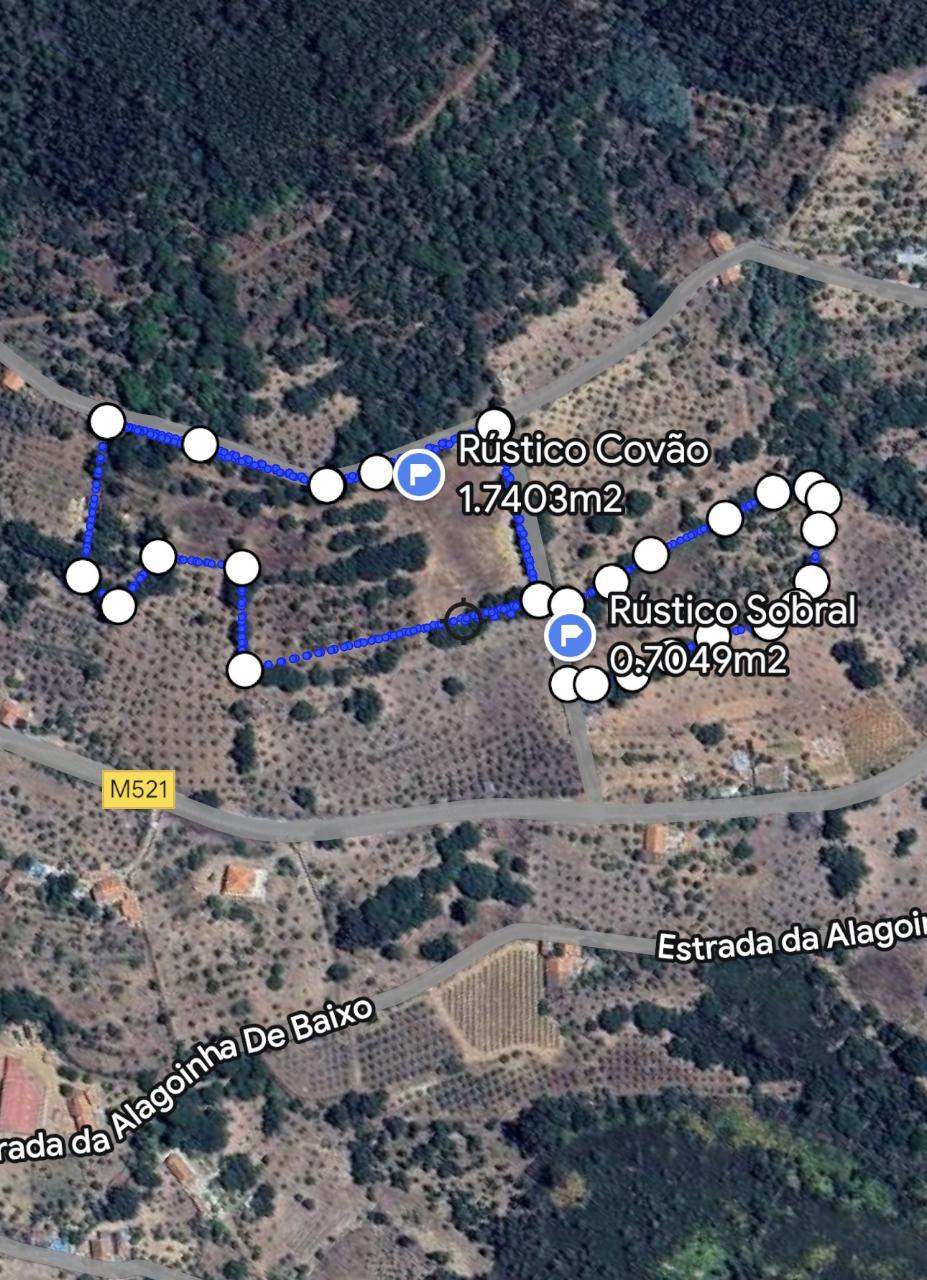Viewport: 927px width, 1280px height.
Task: Select the Rústico Covão flag marker
Action: [419, 474]
